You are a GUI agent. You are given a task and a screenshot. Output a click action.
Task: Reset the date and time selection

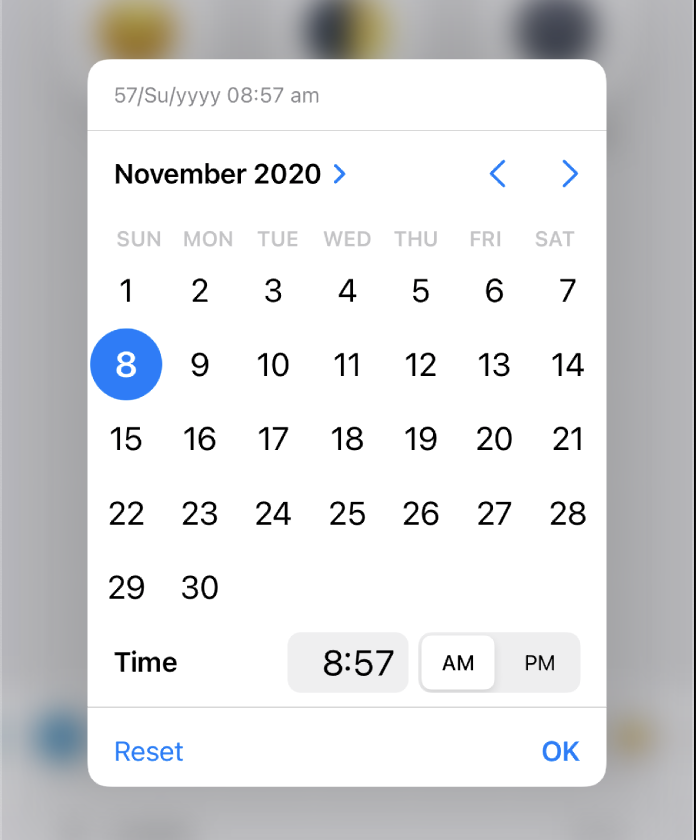tap(149, 751)
